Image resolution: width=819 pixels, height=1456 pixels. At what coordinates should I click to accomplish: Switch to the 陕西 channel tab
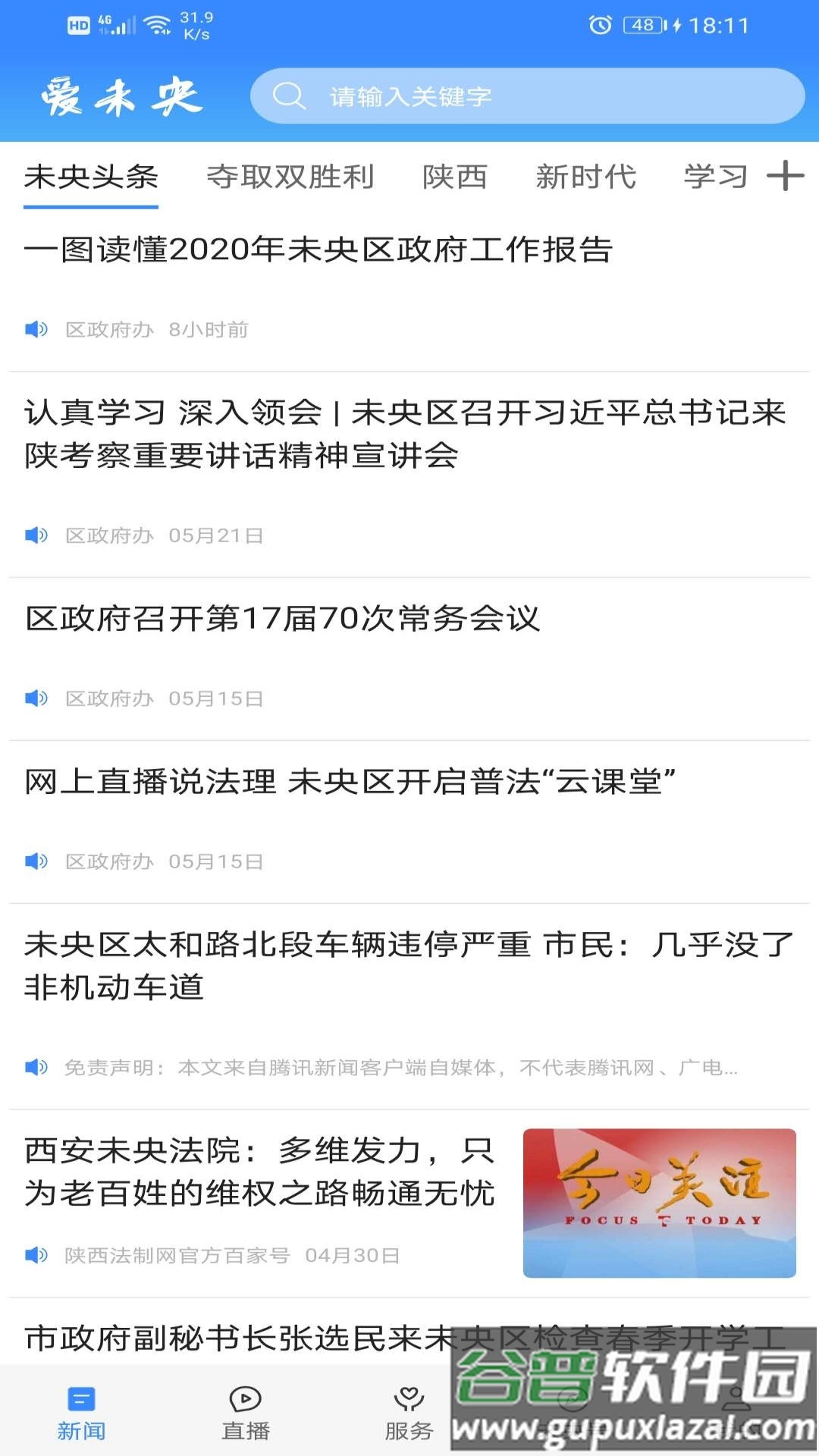(x=455, y=178)
